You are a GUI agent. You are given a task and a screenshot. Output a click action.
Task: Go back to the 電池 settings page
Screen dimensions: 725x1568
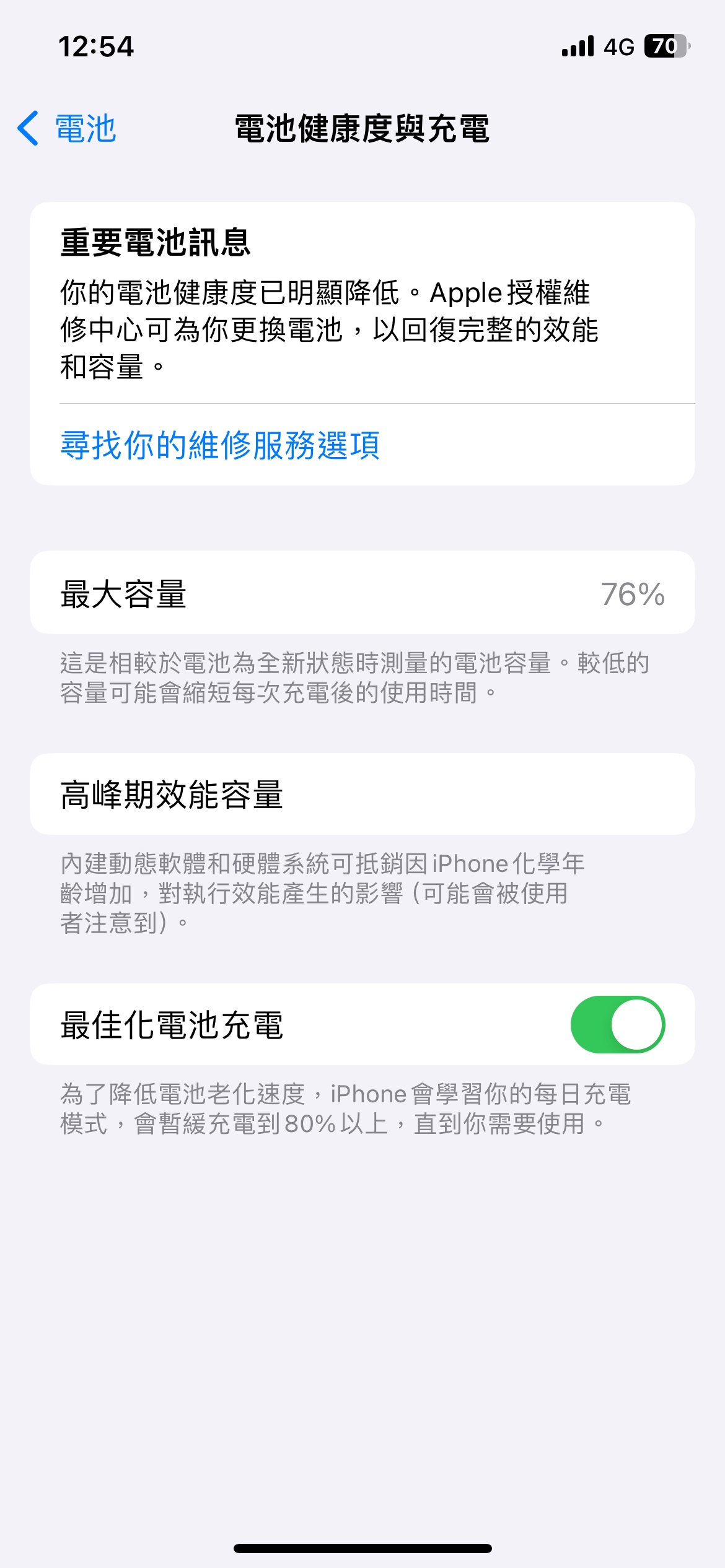(x=67, y=129)
